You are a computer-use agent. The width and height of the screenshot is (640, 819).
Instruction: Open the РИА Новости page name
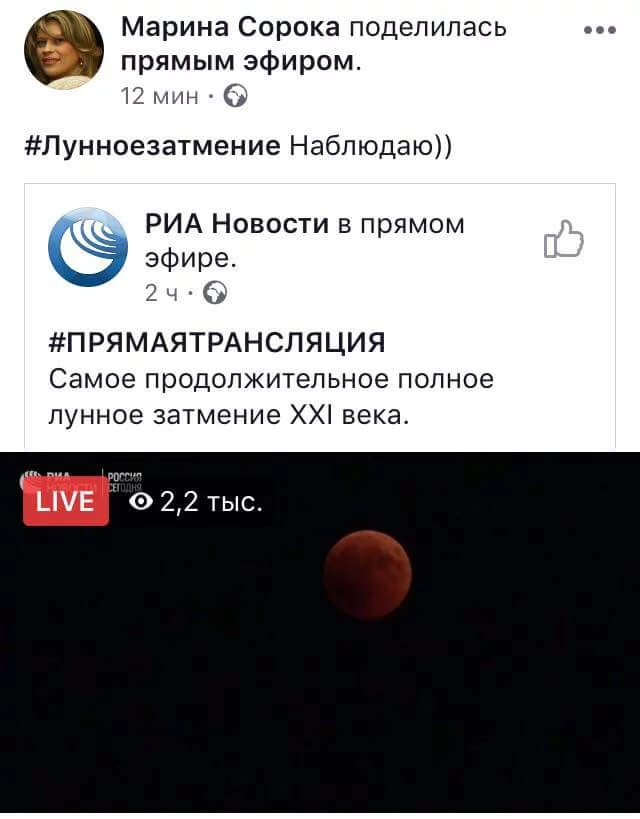click(x=237, y=224)
